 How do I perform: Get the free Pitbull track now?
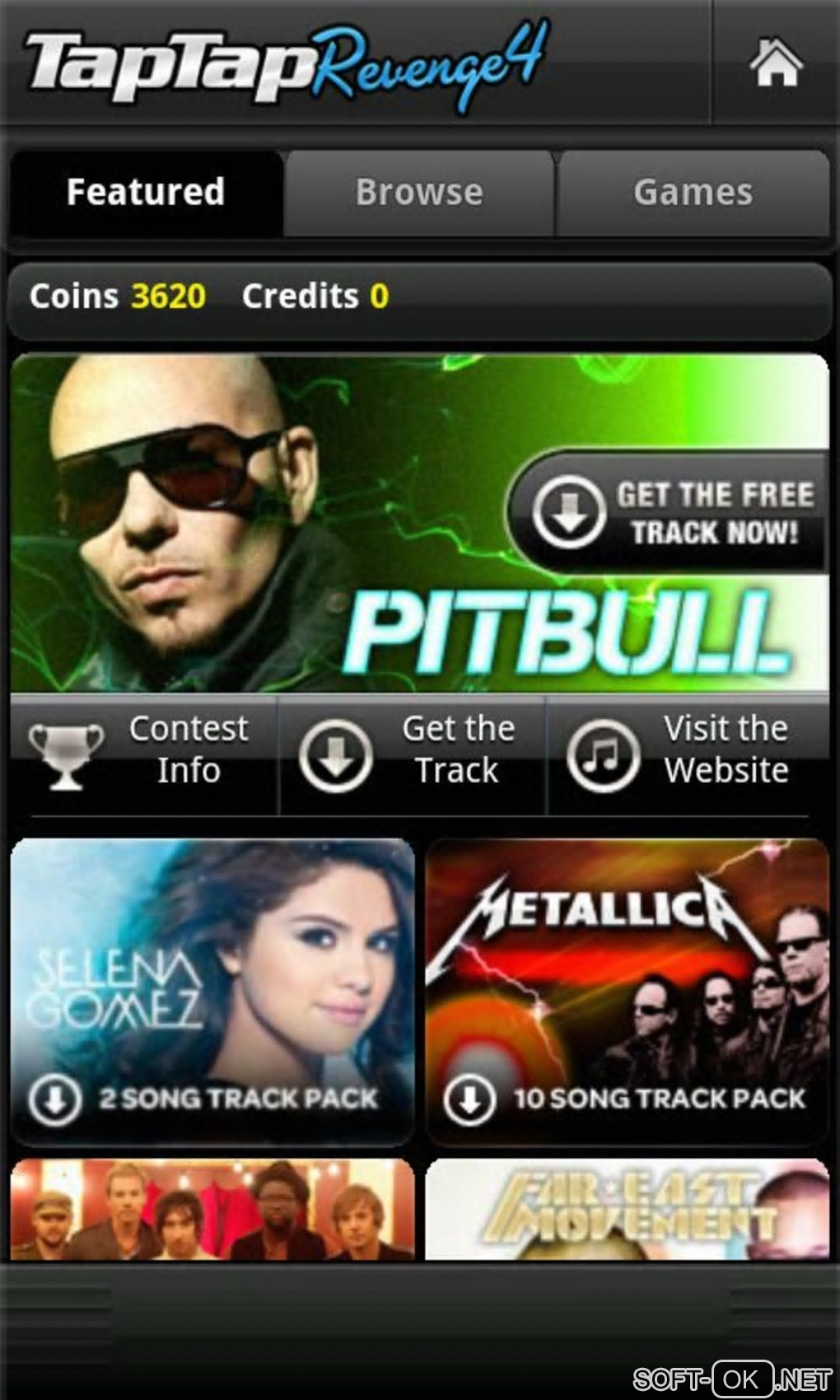point(669,512)
